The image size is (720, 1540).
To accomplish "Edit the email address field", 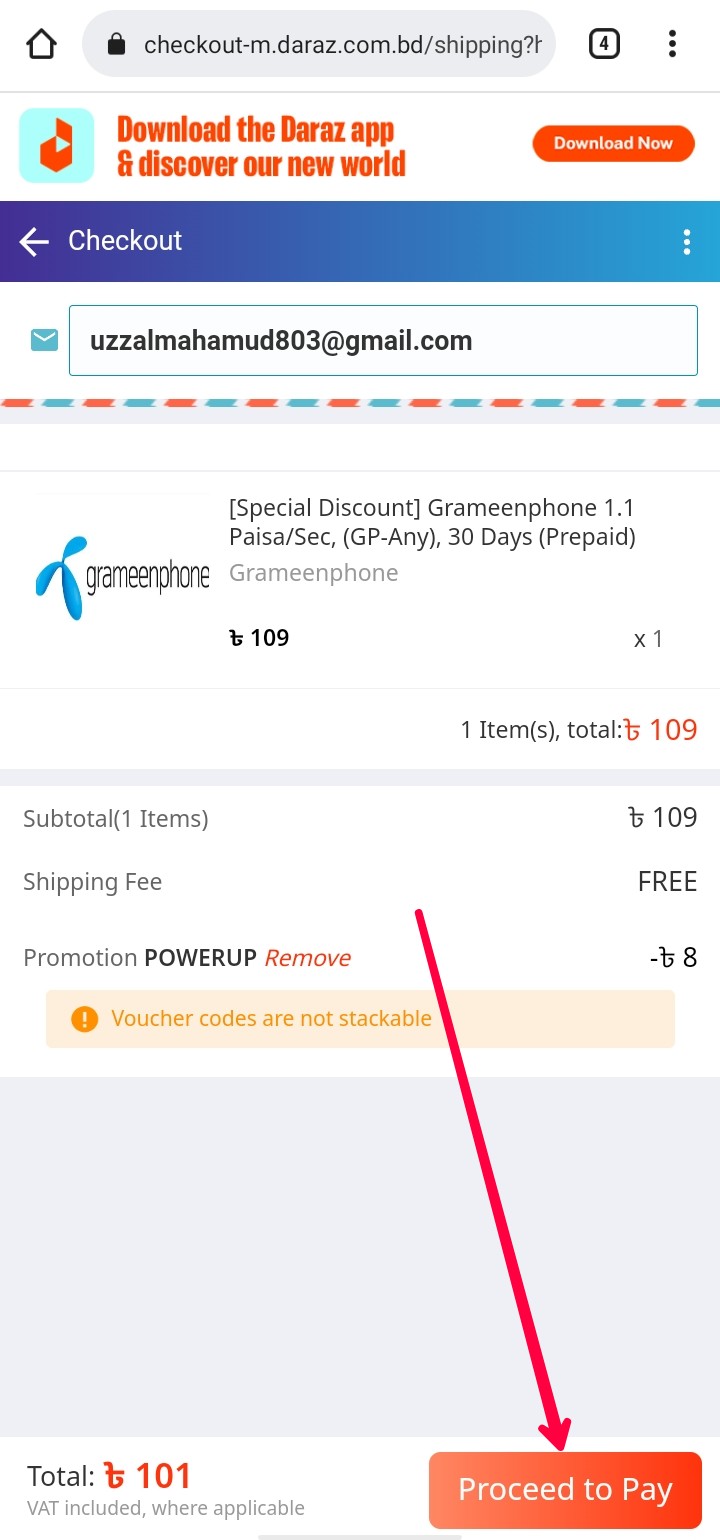I will pos(383,341).
